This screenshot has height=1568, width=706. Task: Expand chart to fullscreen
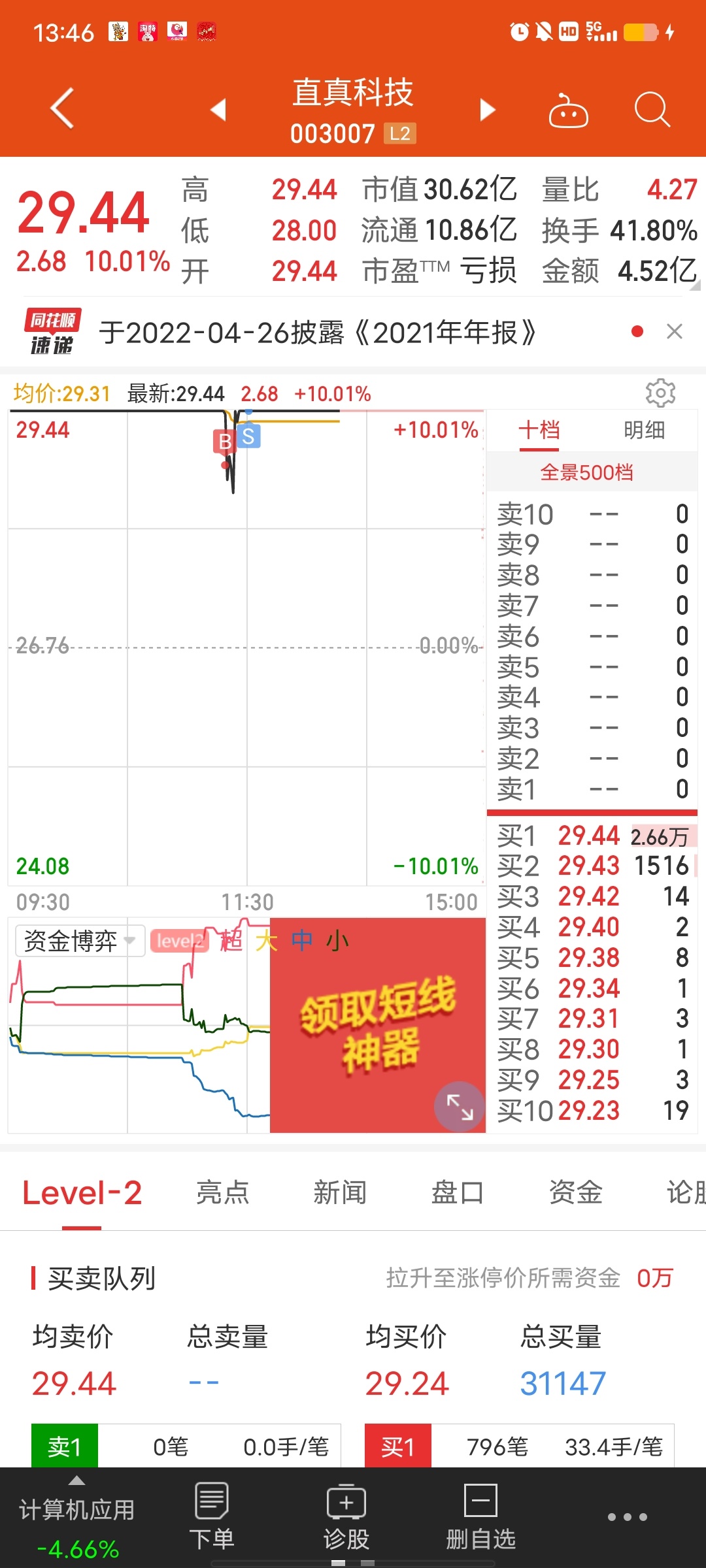(460, 1107)
